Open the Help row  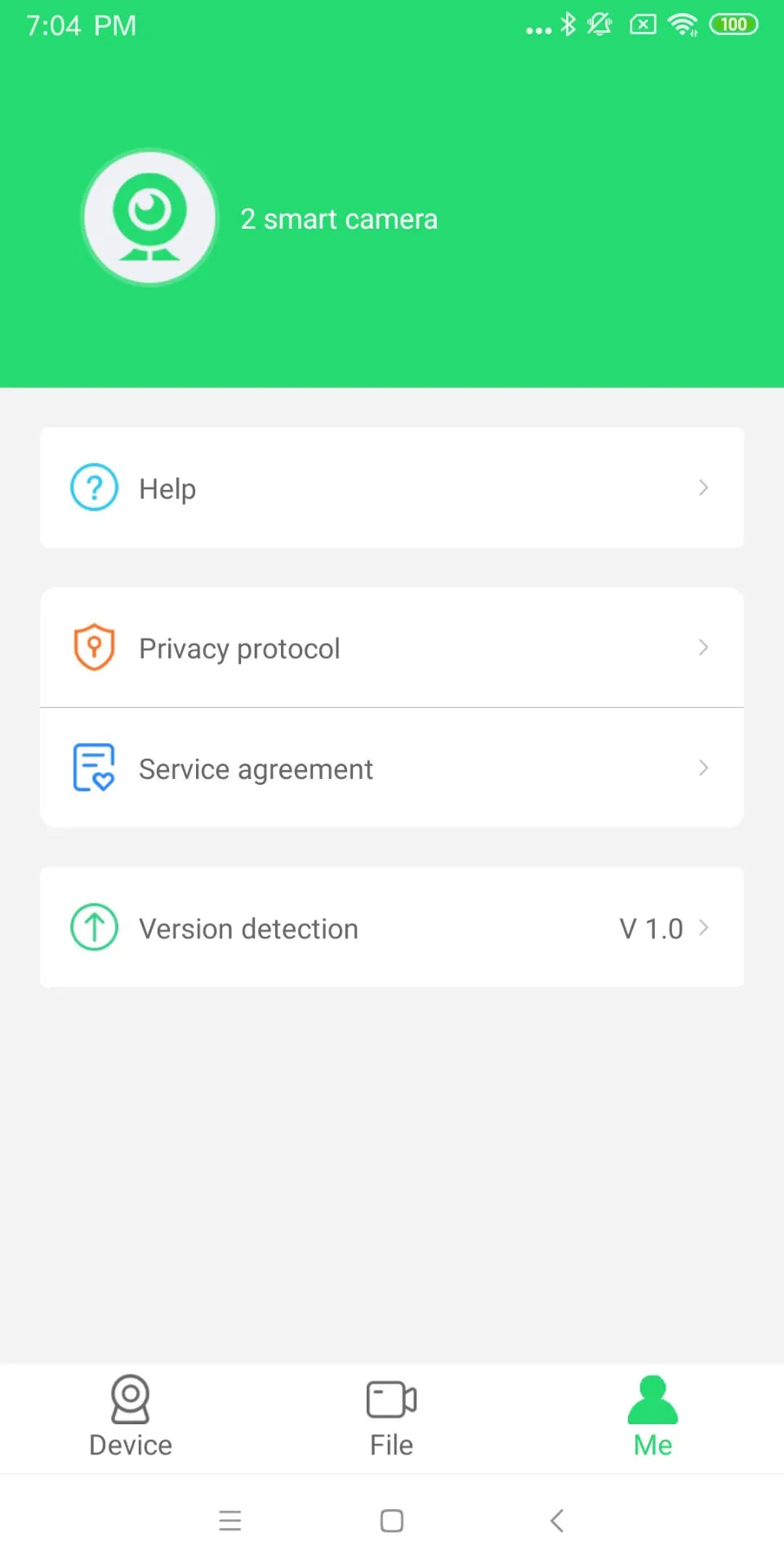coord(391,488)
